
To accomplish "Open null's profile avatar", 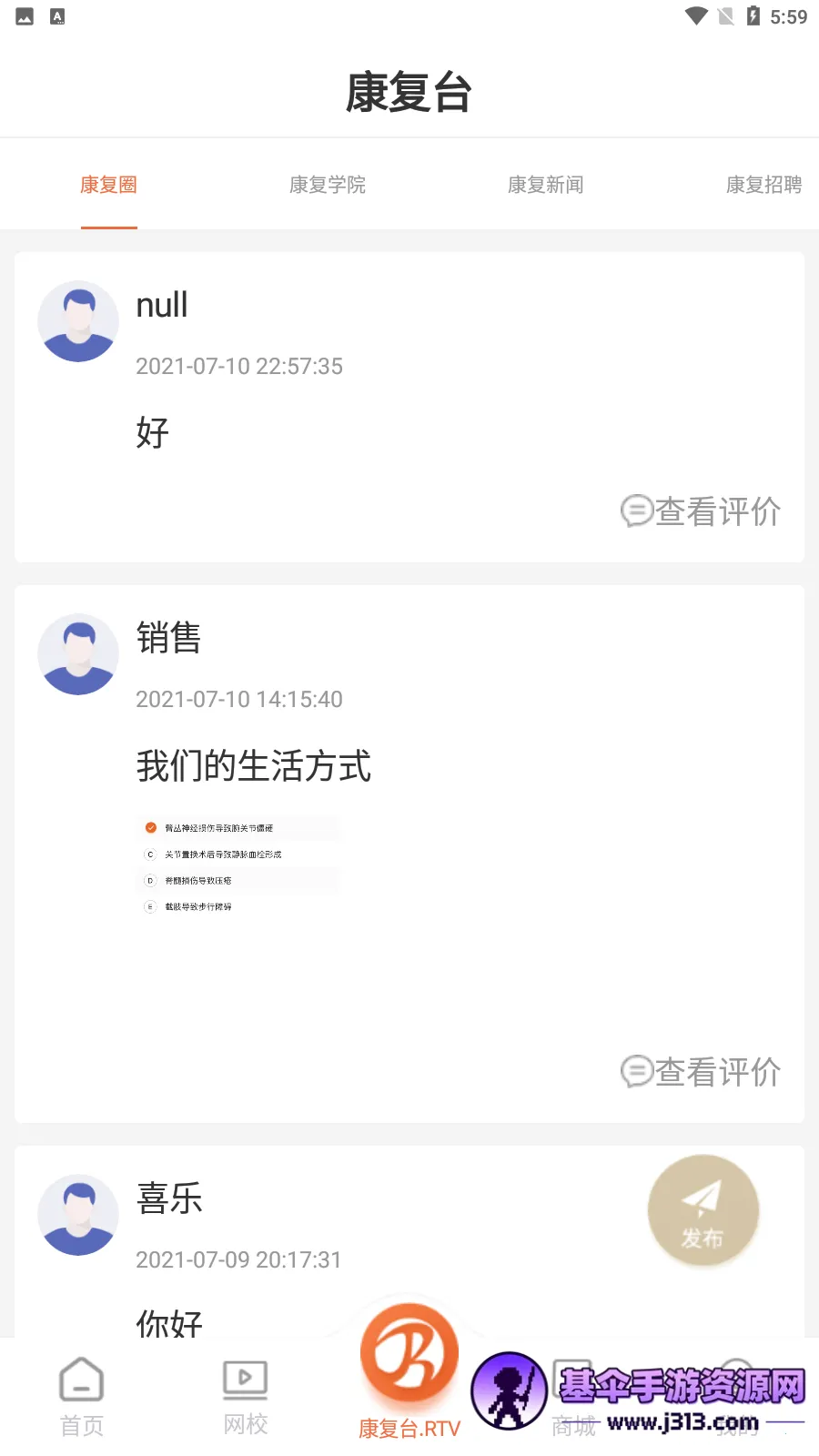I will pos(78,321).
